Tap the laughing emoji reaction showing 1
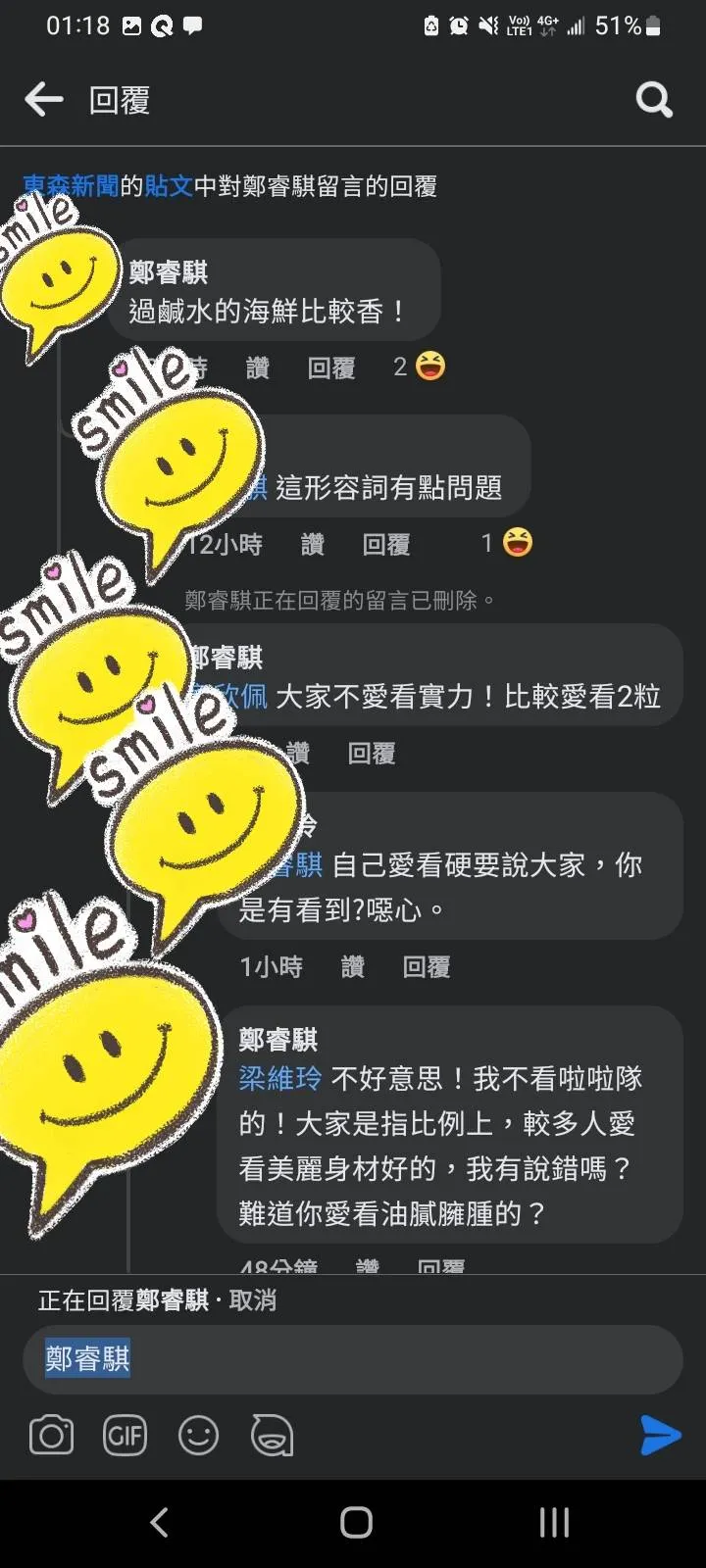This screenshot has height=1568, width=706. pyautogui.click(x=517, y=544)
